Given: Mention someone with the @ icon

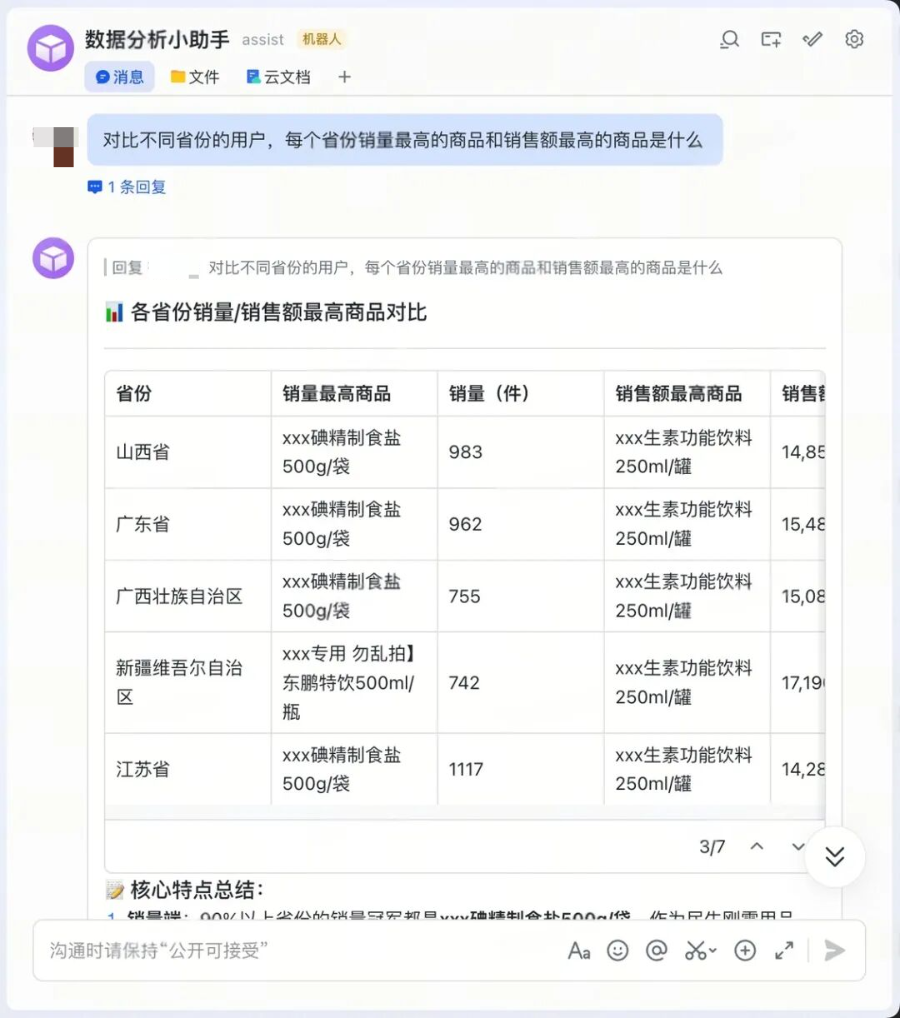Looking at the screenshot, I should [x=656, y=950].
